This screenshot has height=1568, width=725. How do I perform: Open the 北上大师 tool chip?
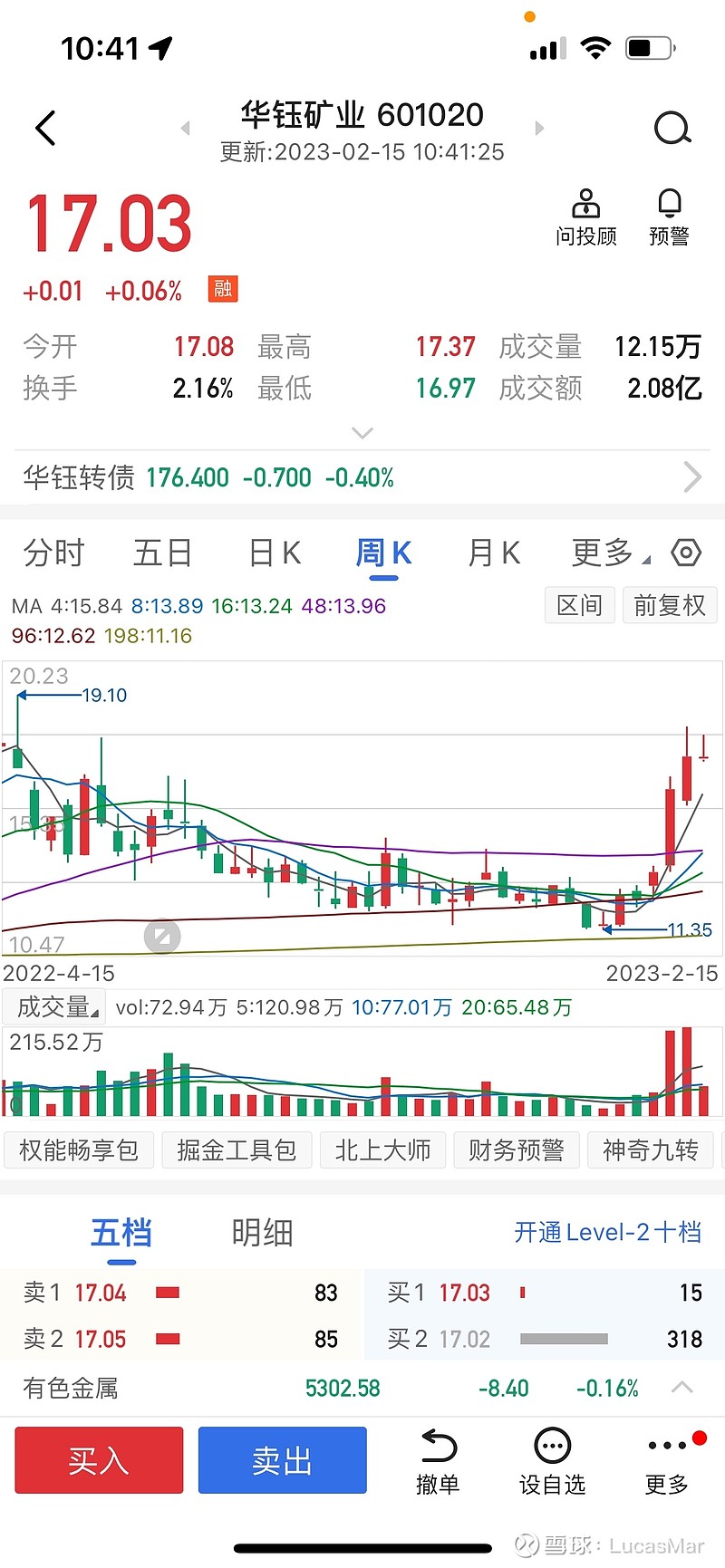tap(382, 1150)
